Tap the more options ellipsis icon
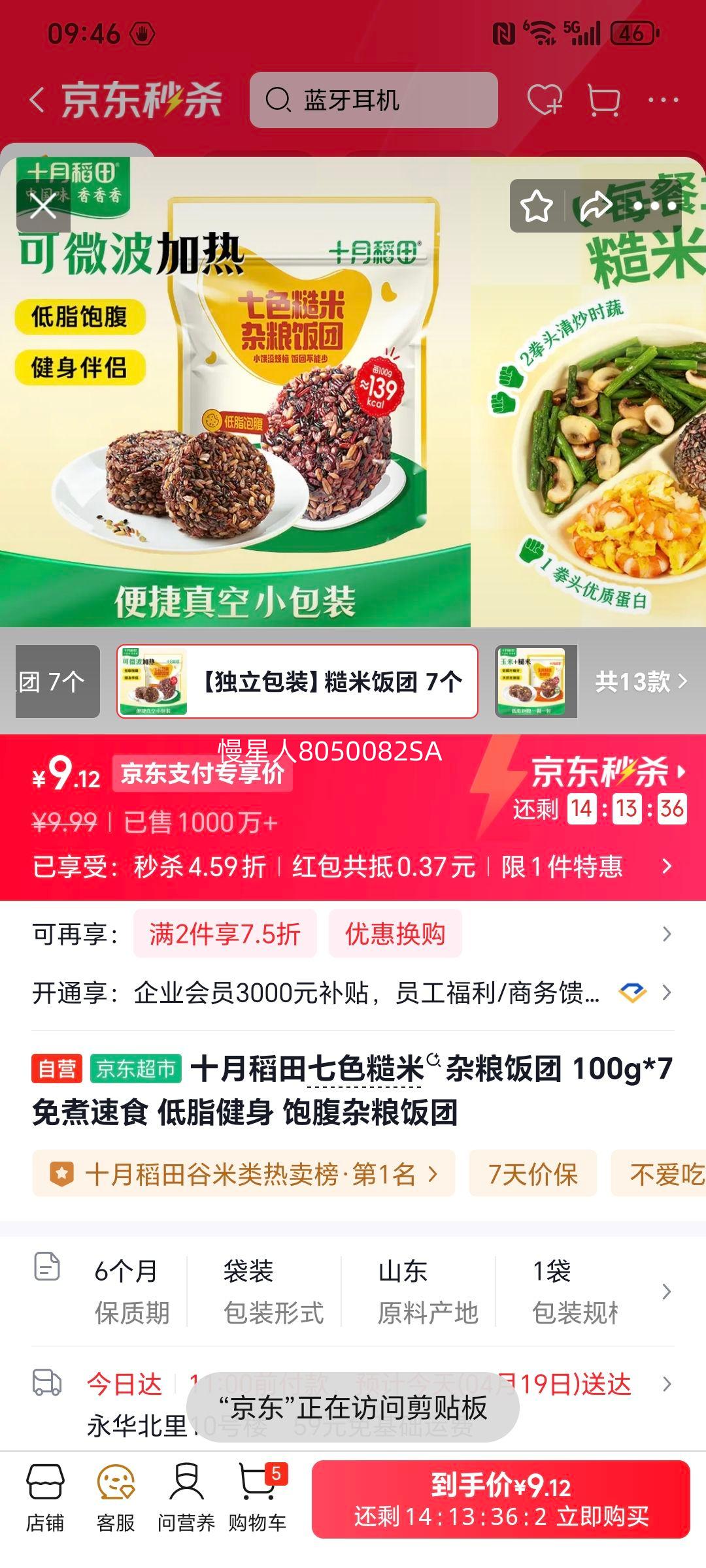Image resolution: width=706 pixels, height=1568 pixels. [664, 99]
